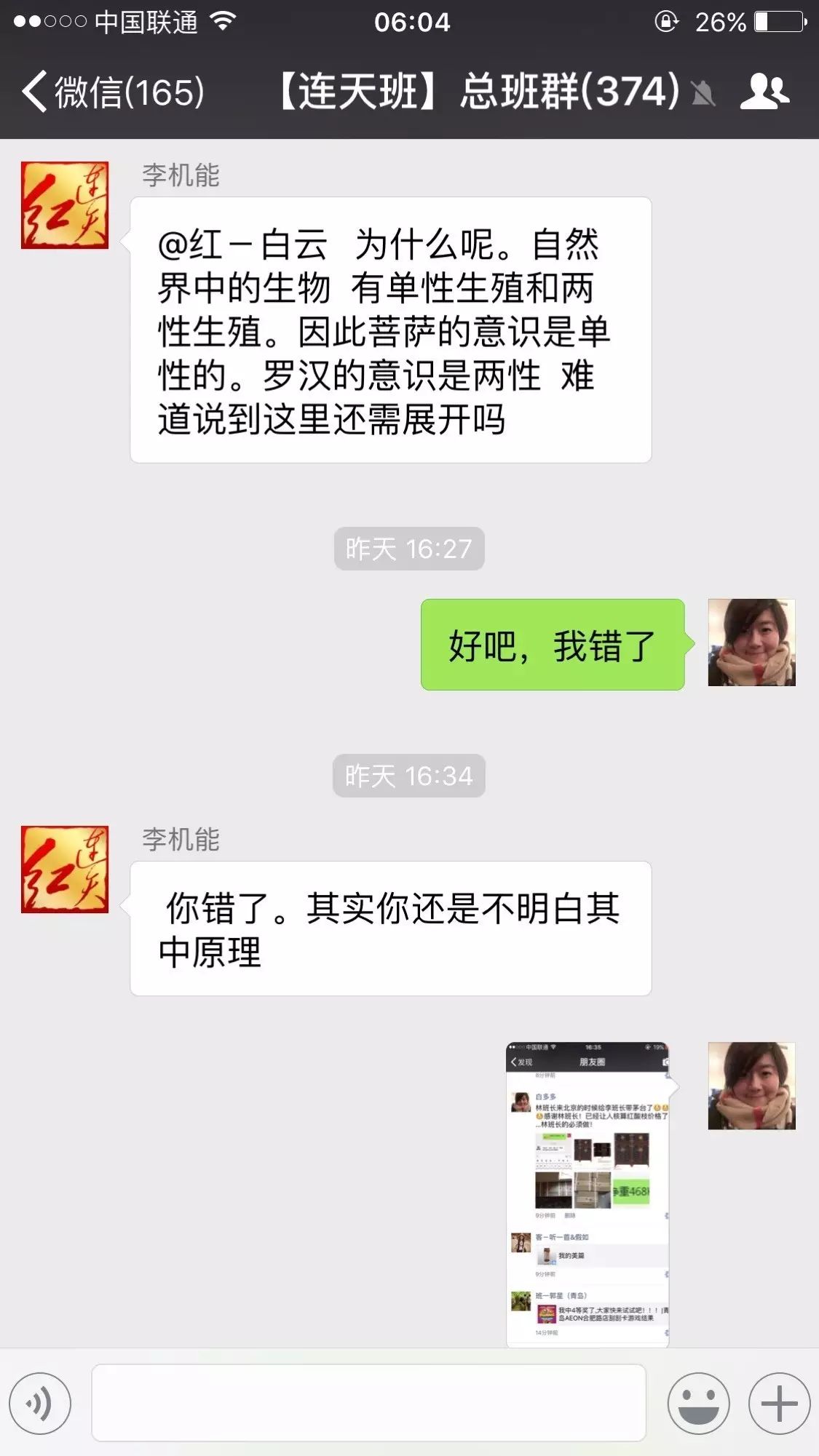819x1456 pixels.
Task: Go back to the 微信 chat list
Action: pyautogui.click(x=113, y=92)
